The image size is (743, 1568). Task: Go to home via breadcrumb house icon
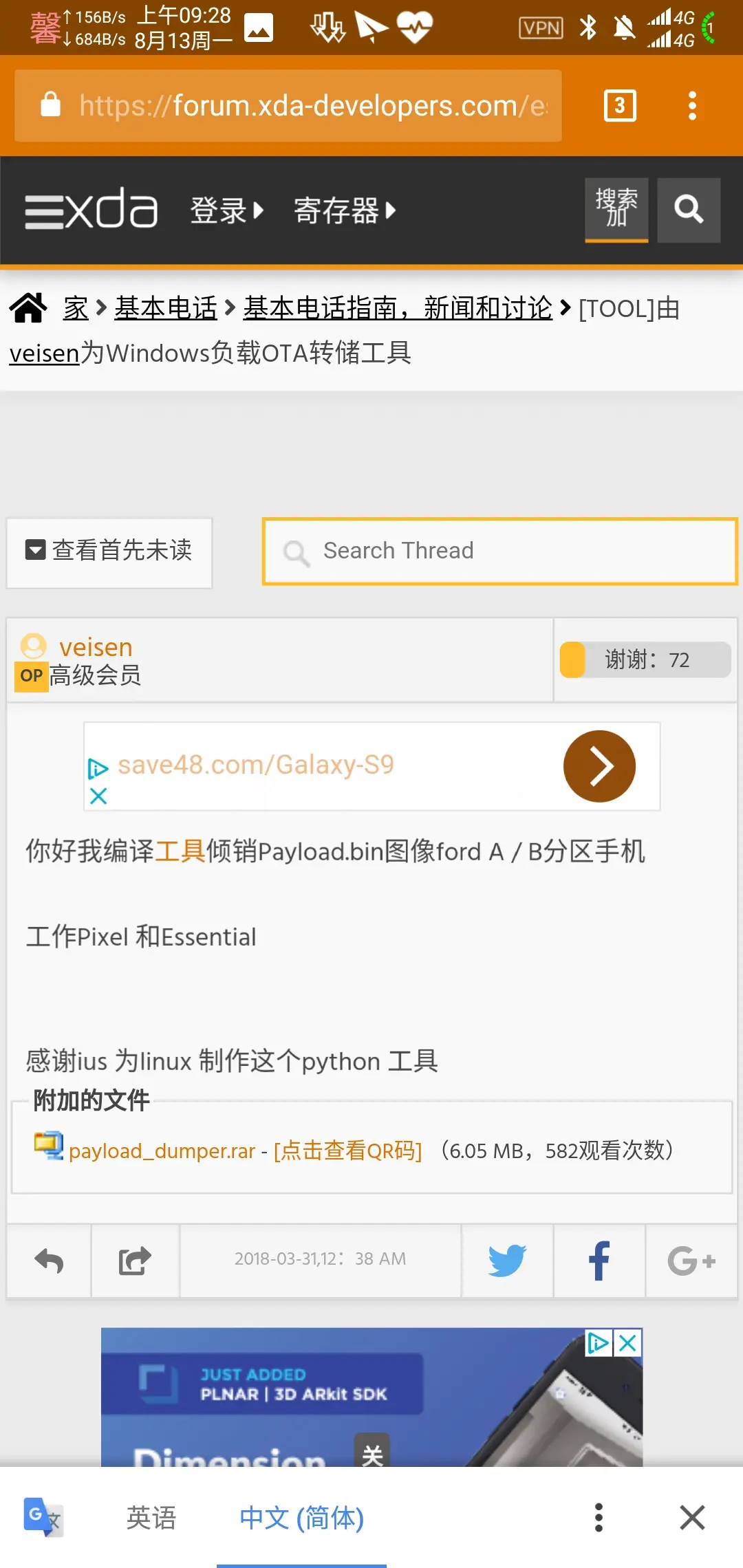tap(28, 308)
